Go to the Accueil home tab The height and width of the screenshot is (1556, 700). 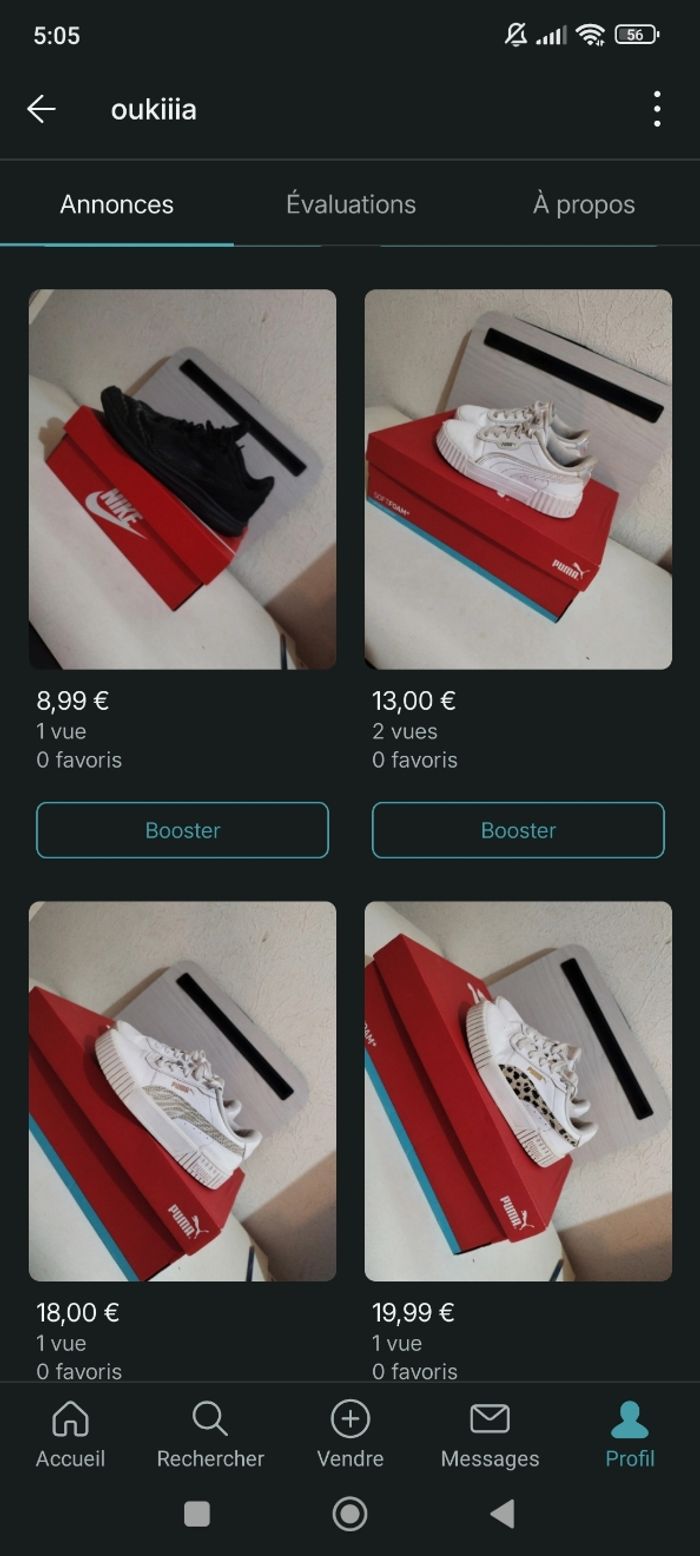70,1435
